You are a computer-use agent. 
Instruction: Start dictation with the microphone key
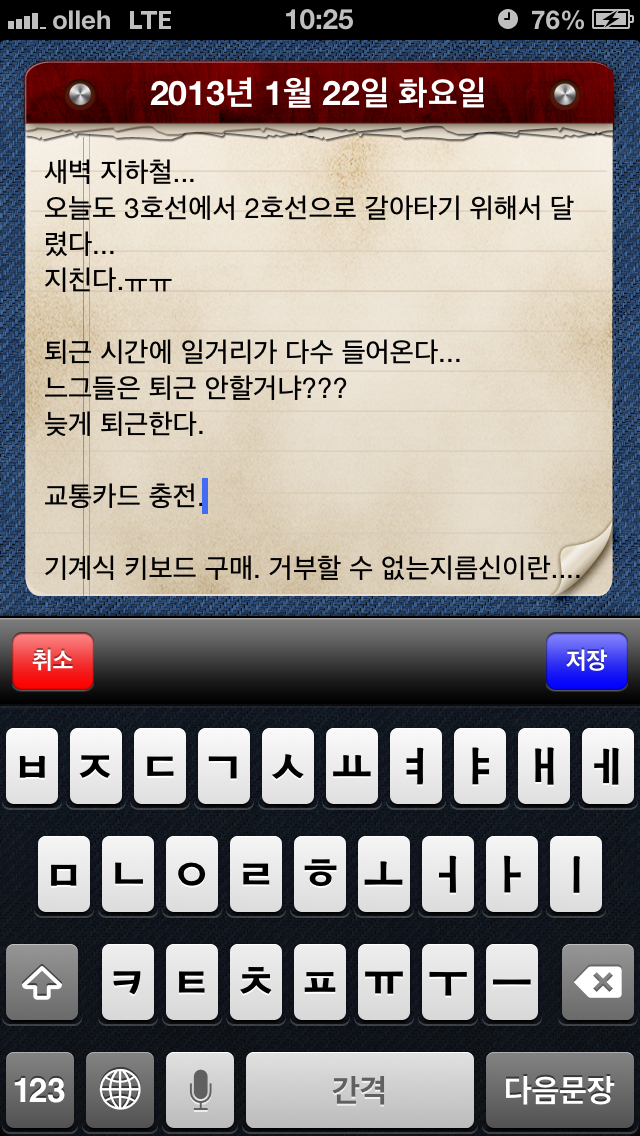click(200, 1090)
